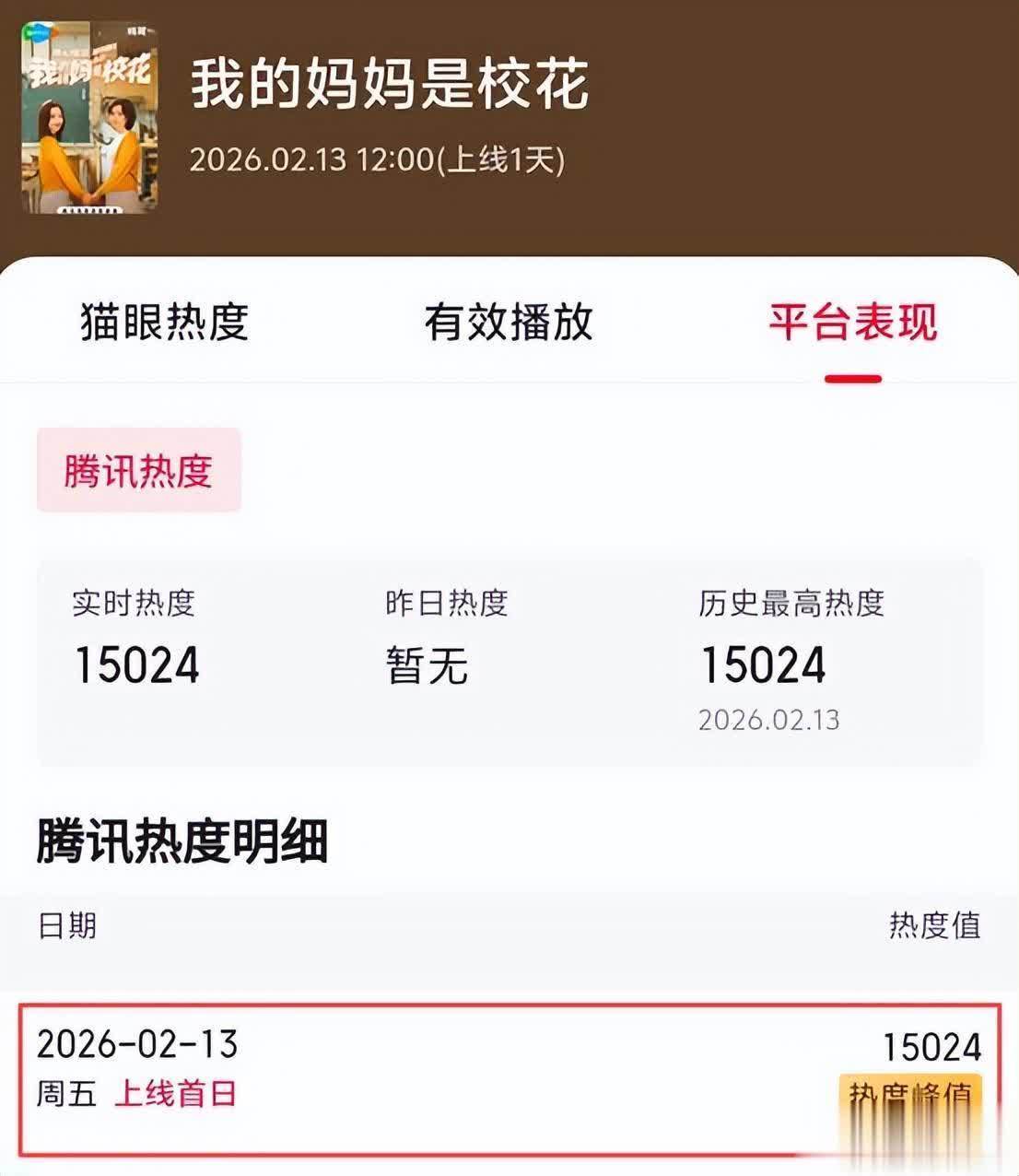
Task: Switch to the 有效播放 tab
Action: 509,323
